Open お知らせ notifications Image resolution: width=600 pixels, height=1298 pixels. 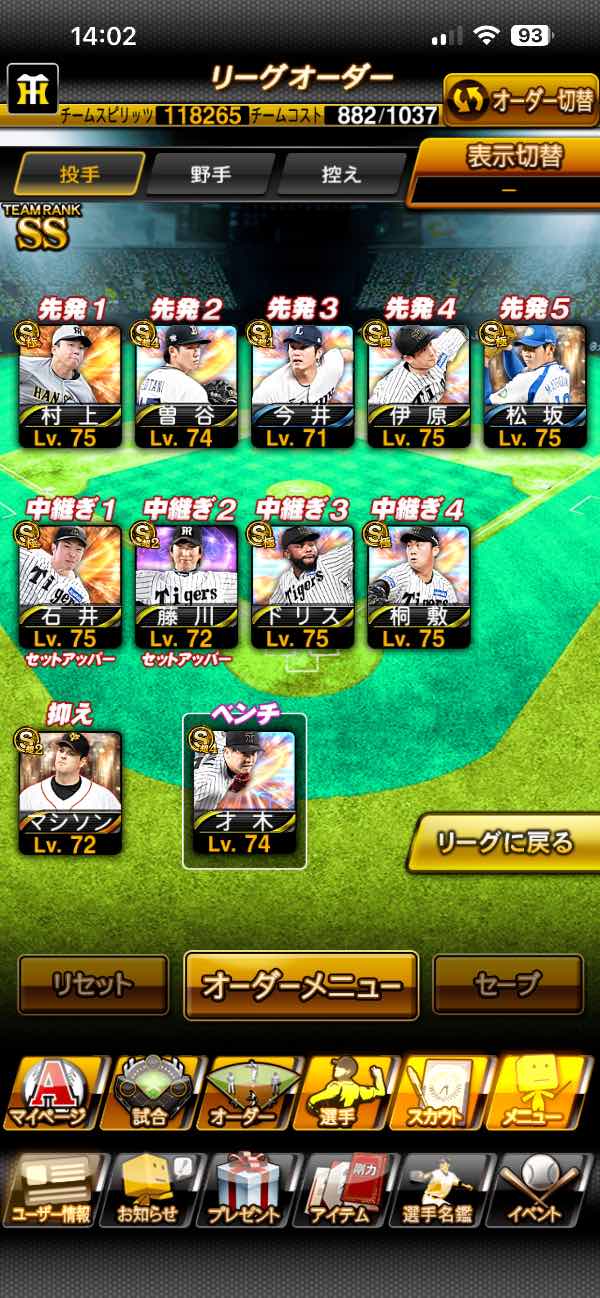coord(148,1190)
